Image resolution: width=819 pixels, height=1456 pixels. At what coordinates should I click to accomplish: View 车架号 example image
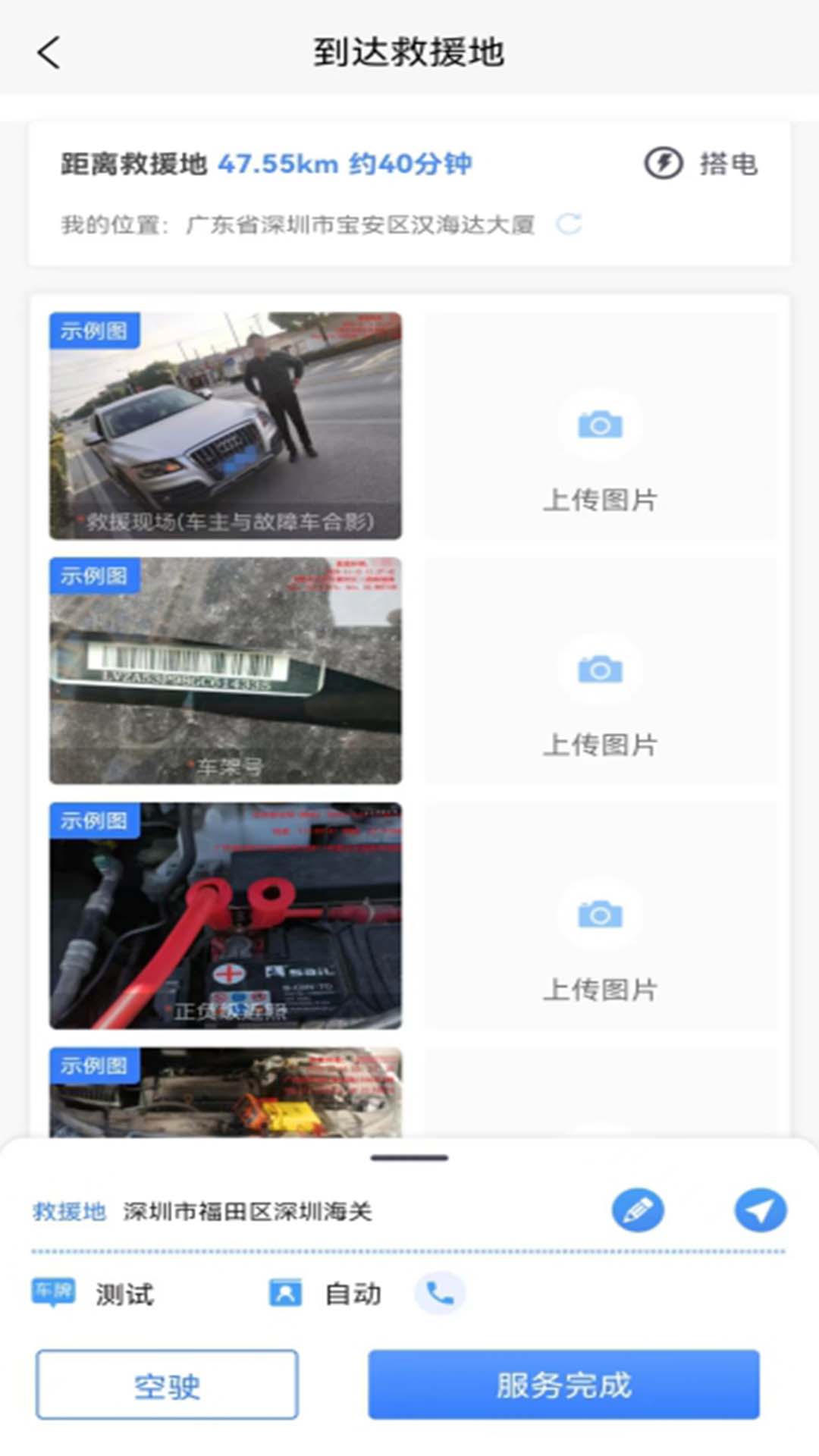click(x=225, y=671)
